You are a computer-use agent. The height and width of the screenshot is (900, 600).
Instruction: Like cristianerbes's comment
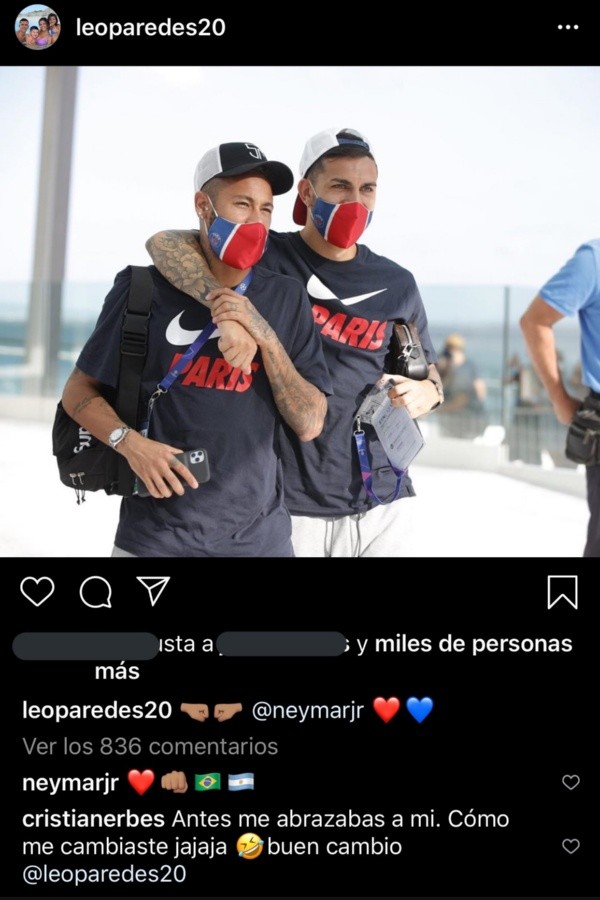click(x=570, y=846)
